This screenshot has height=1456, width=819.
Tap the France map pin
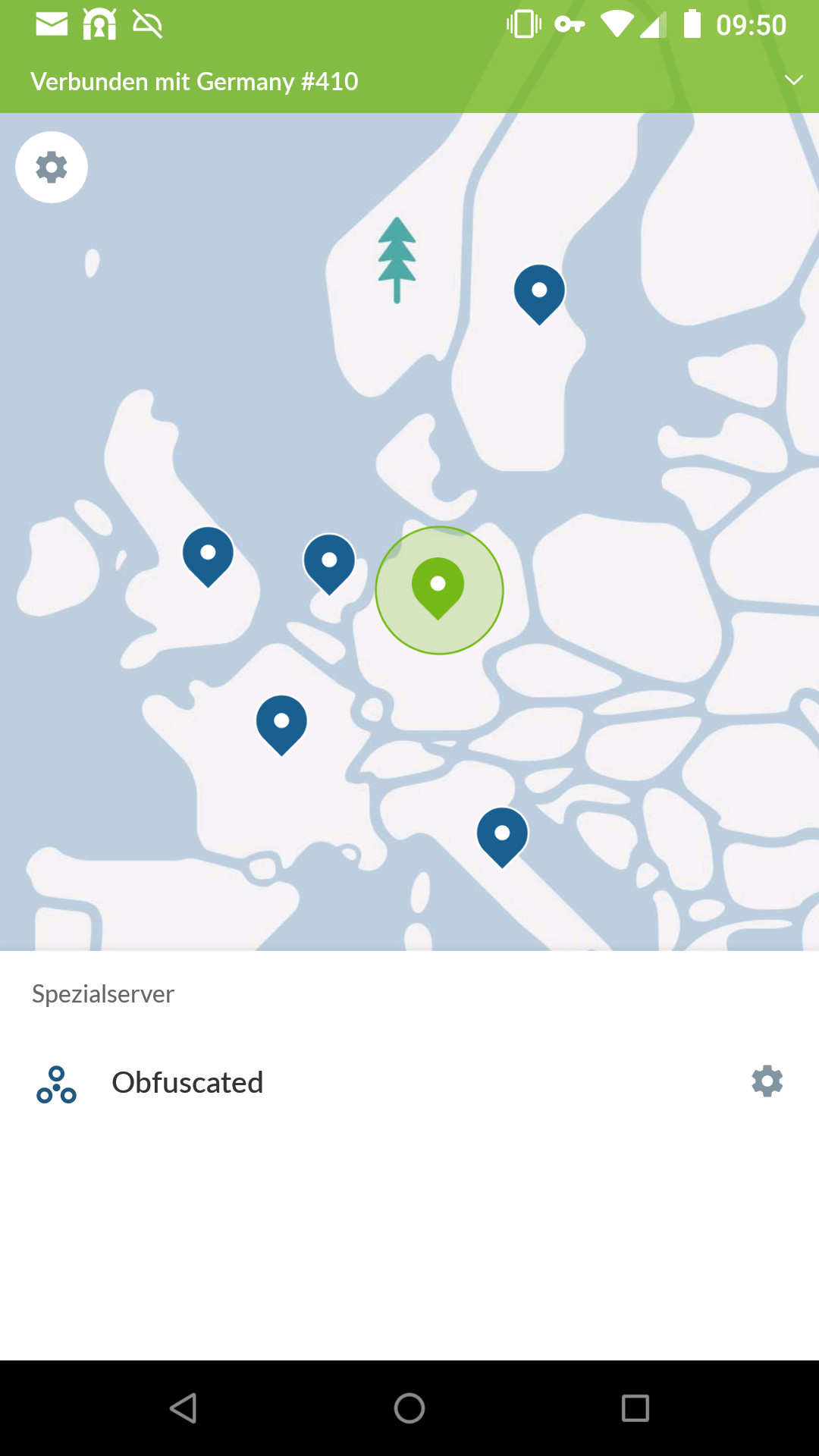(x=281, y=726)
